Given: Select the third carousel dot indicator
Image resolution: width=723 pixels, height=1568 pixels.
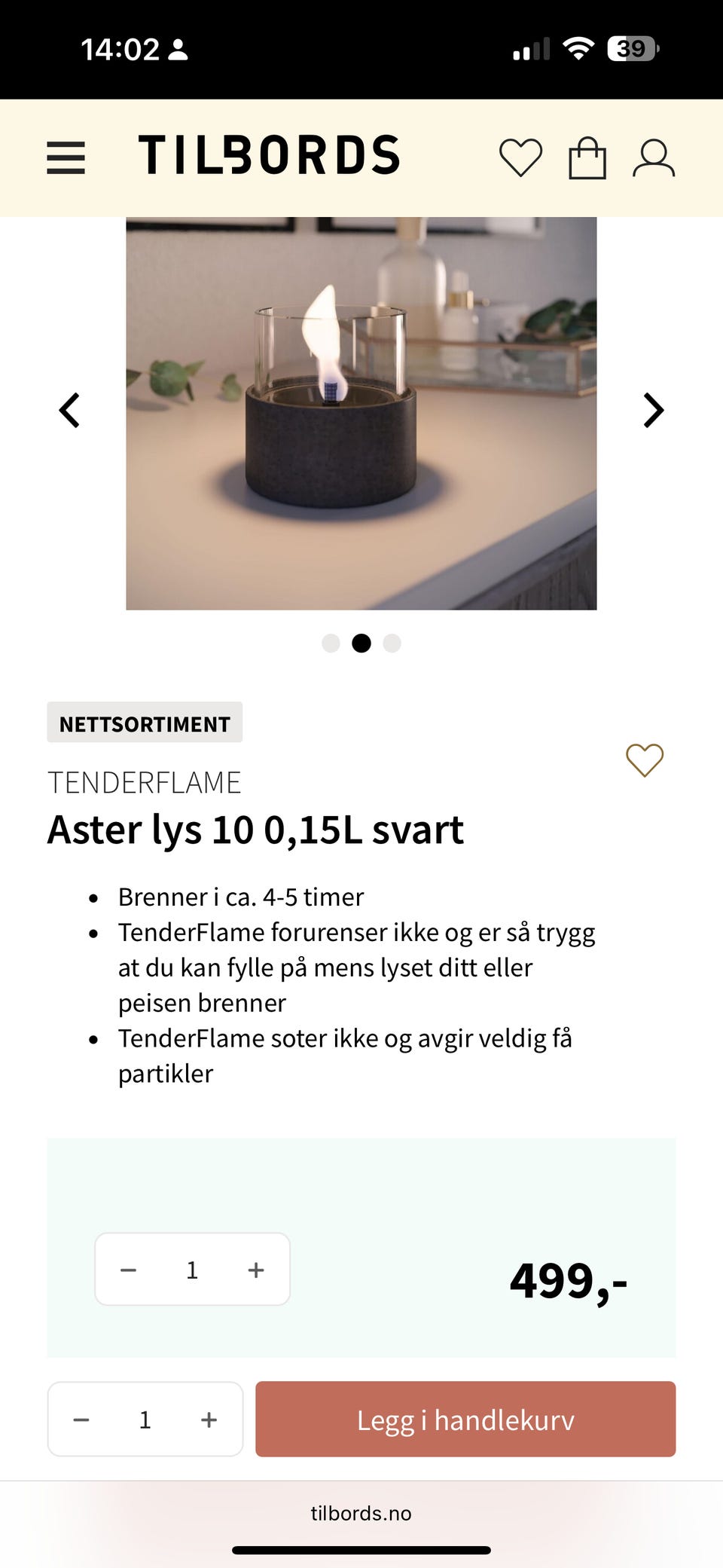Looking at the screenshot, I should (392, 643).
